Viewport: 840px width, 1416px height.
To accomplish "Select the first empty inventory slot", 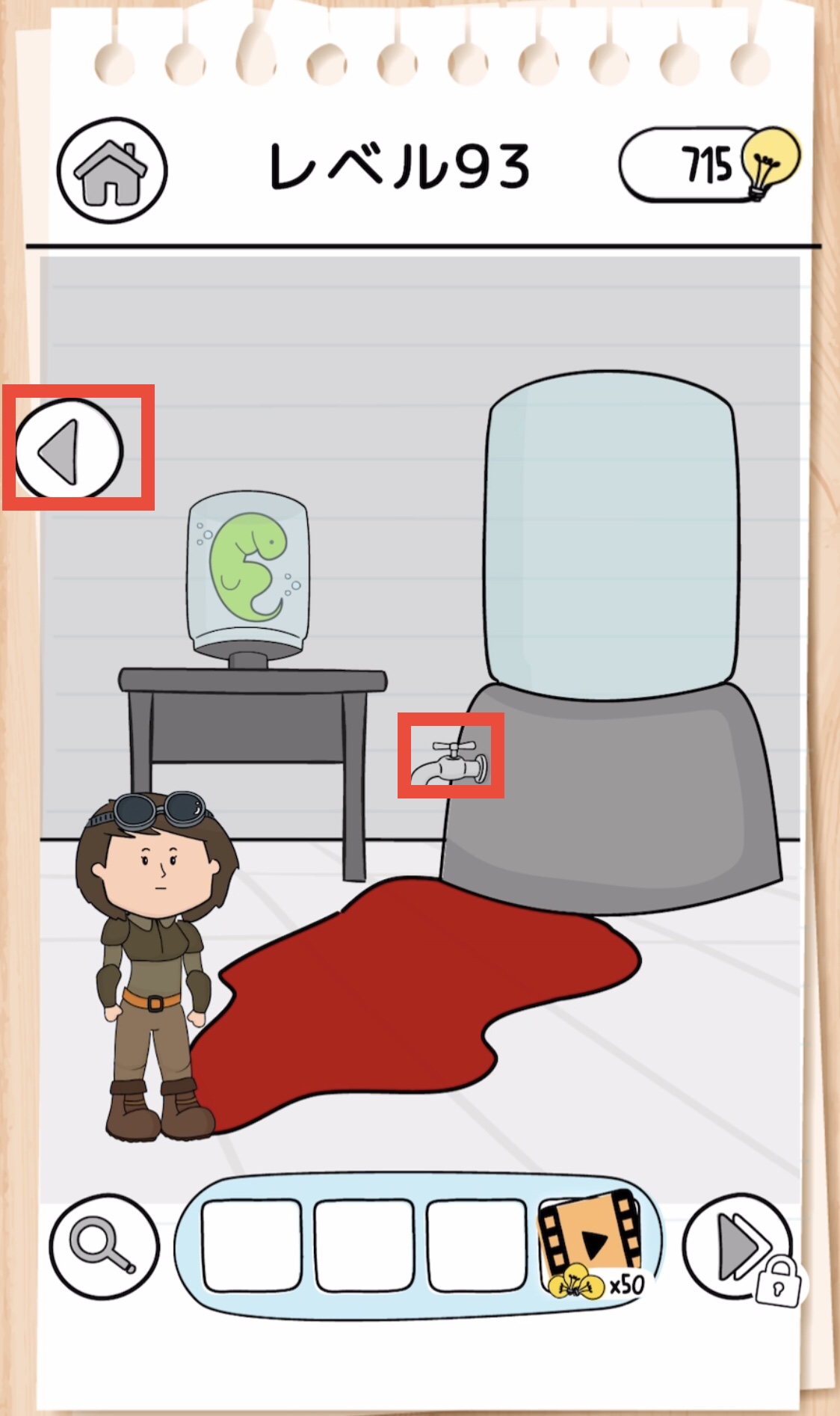I will (x=251, y=1246).
